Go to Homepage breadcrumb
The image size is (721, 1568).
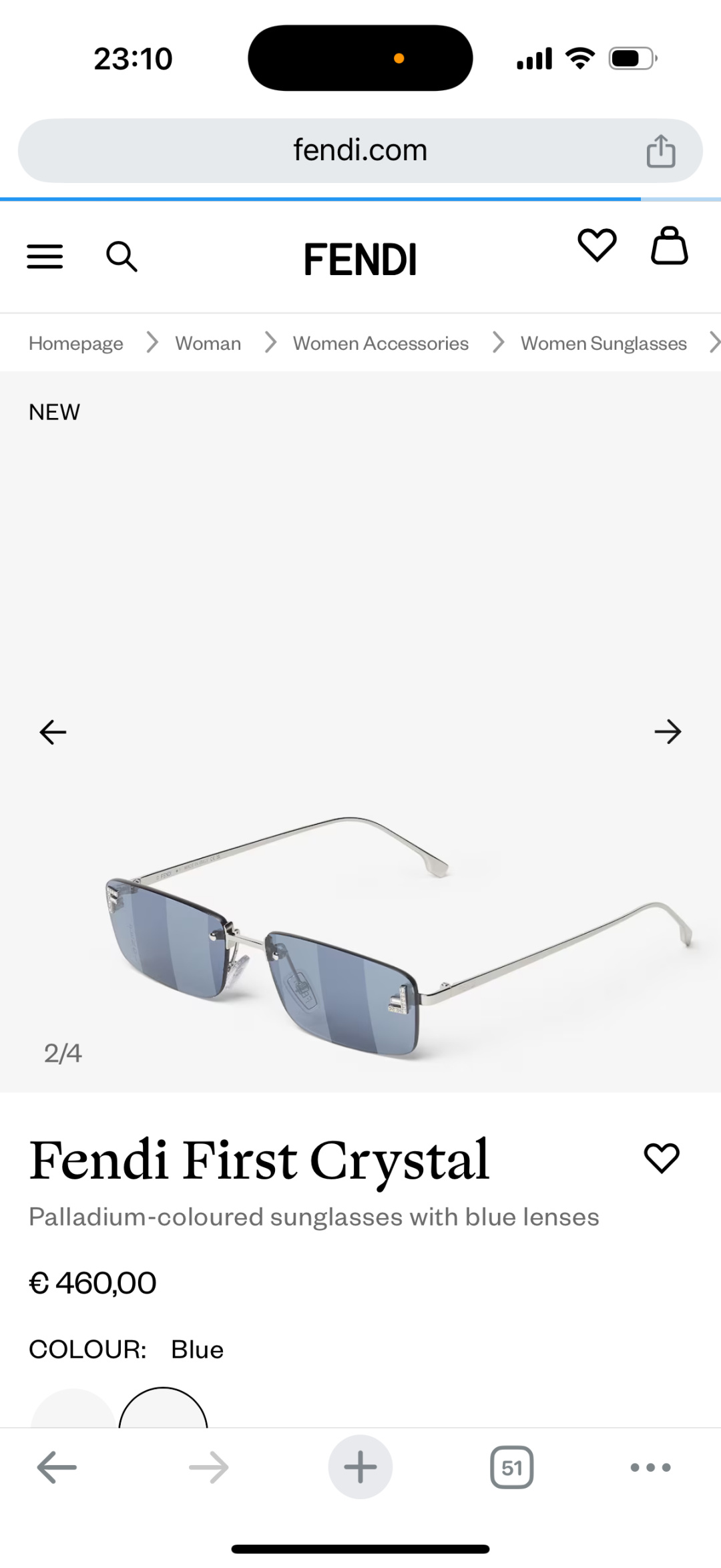point(76,343)
